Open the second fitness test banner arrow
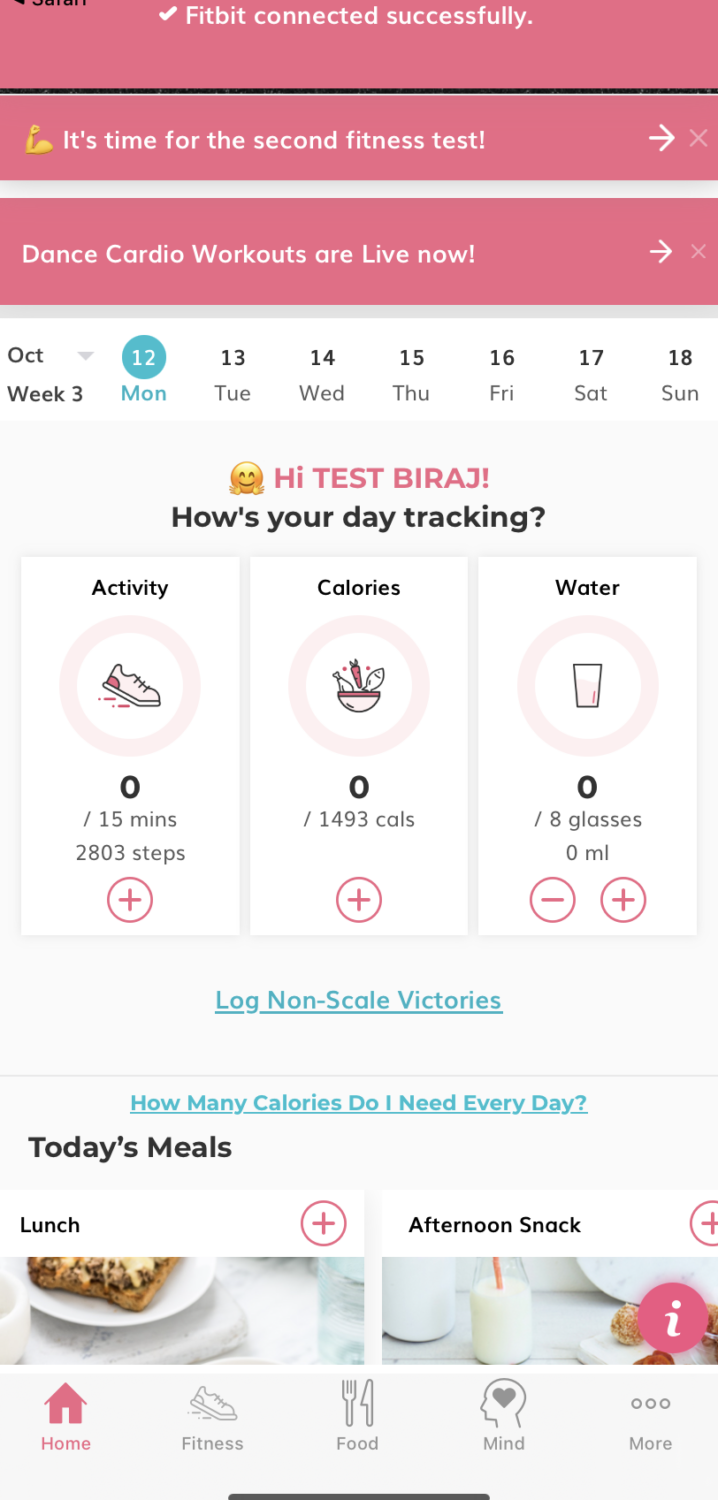 tap(661, 138)
